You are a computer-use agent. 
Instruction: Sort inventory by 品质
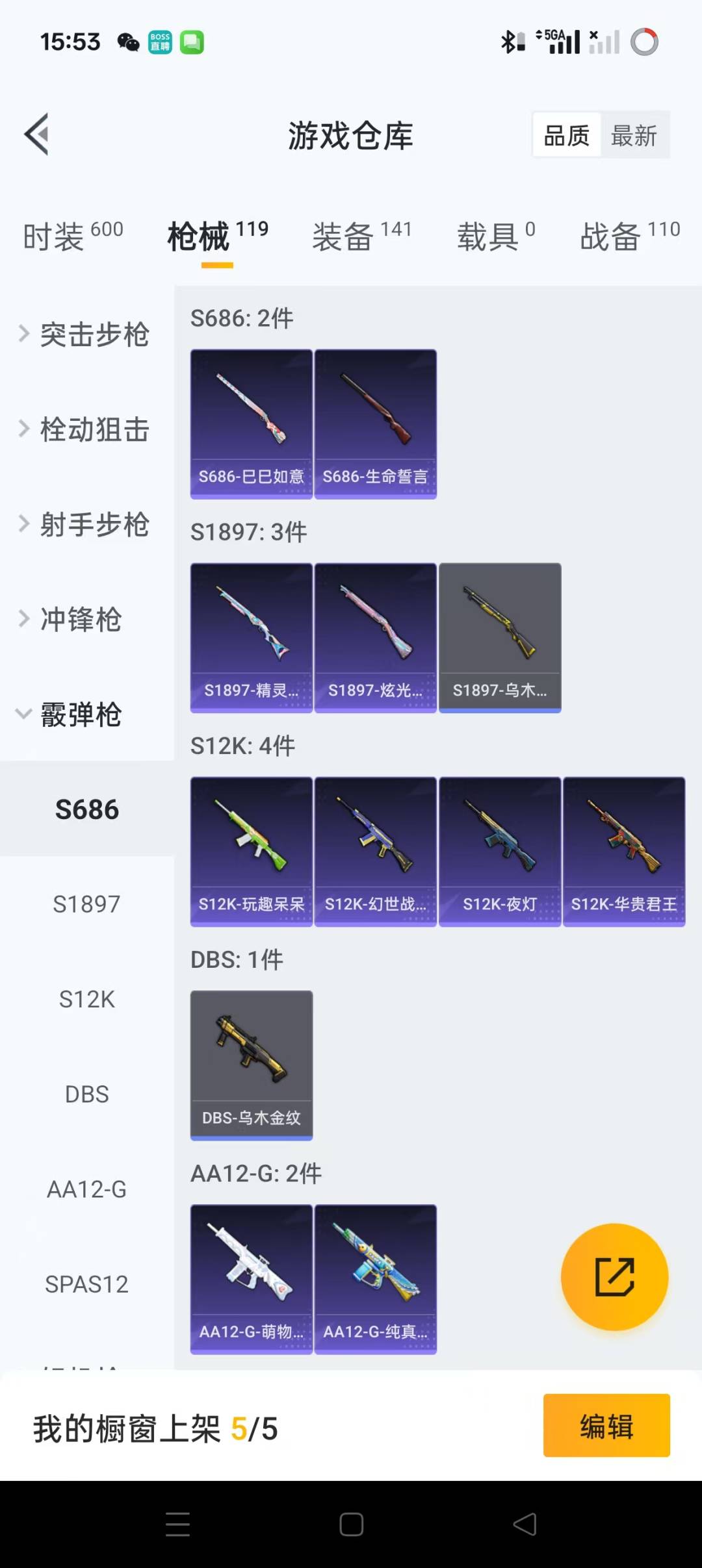pyautogui.click(x=566, y=136)
